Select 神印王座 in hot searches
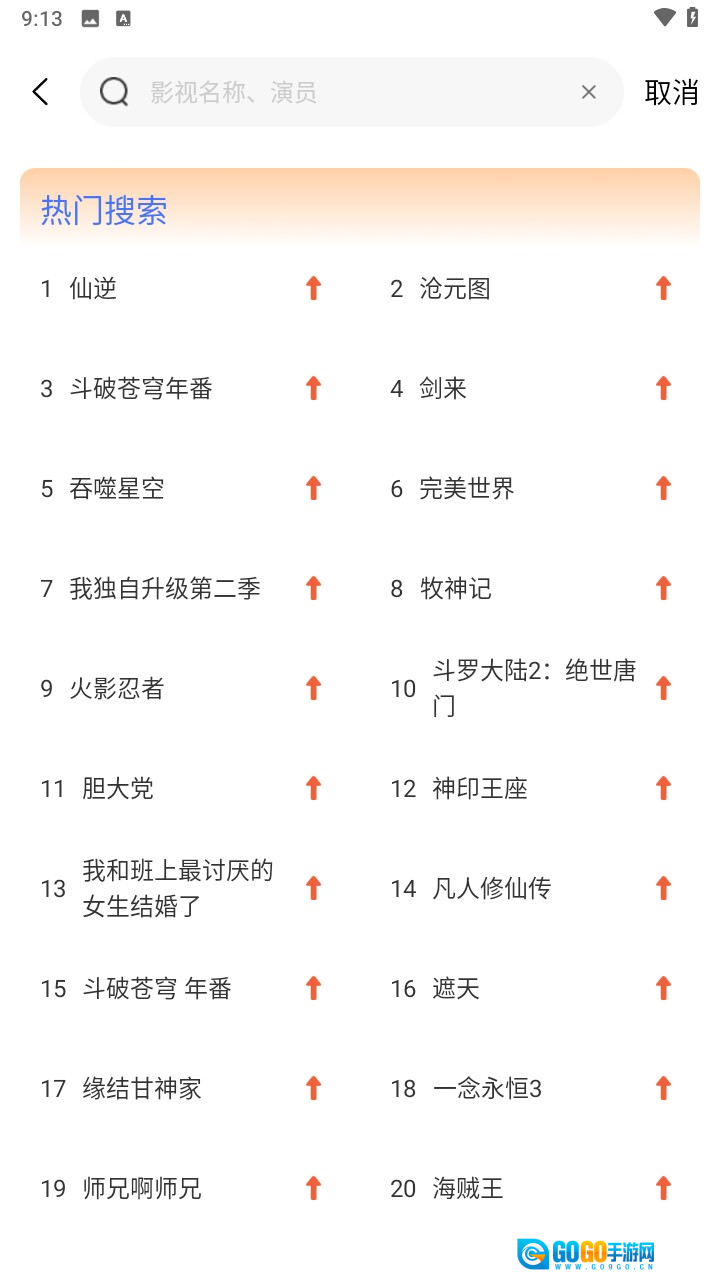Image resolution: width=720 pixels, height=1280 pixels. coord(480,789)
